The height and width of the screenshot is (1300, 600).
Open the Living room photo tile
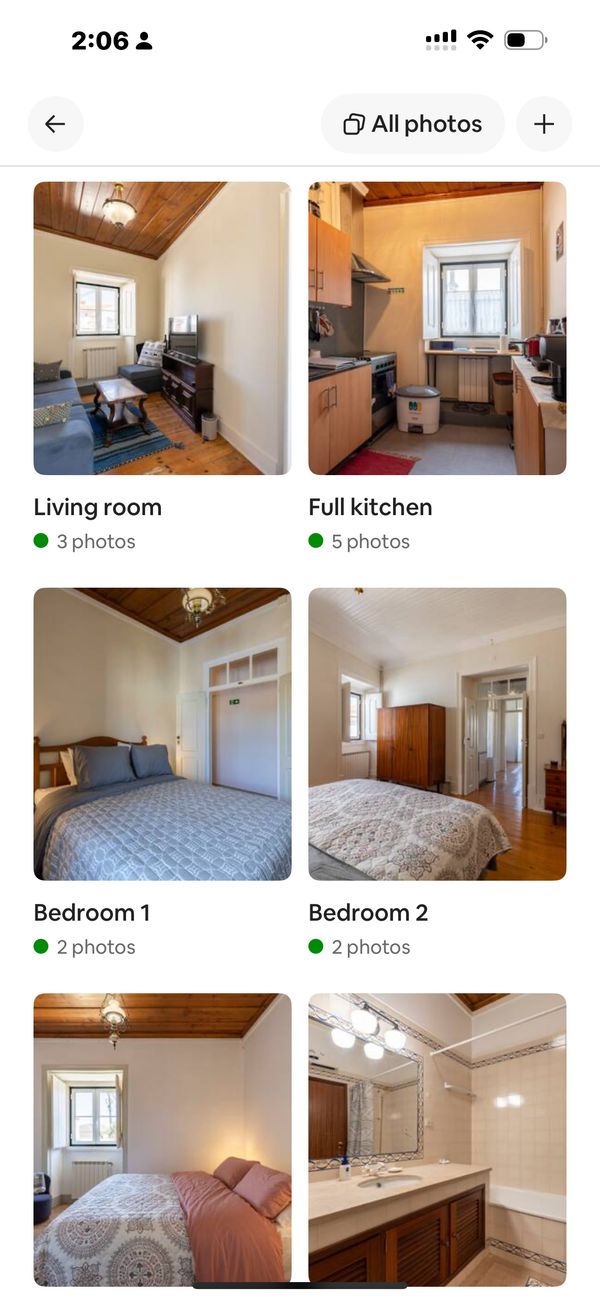pos(162,328)
